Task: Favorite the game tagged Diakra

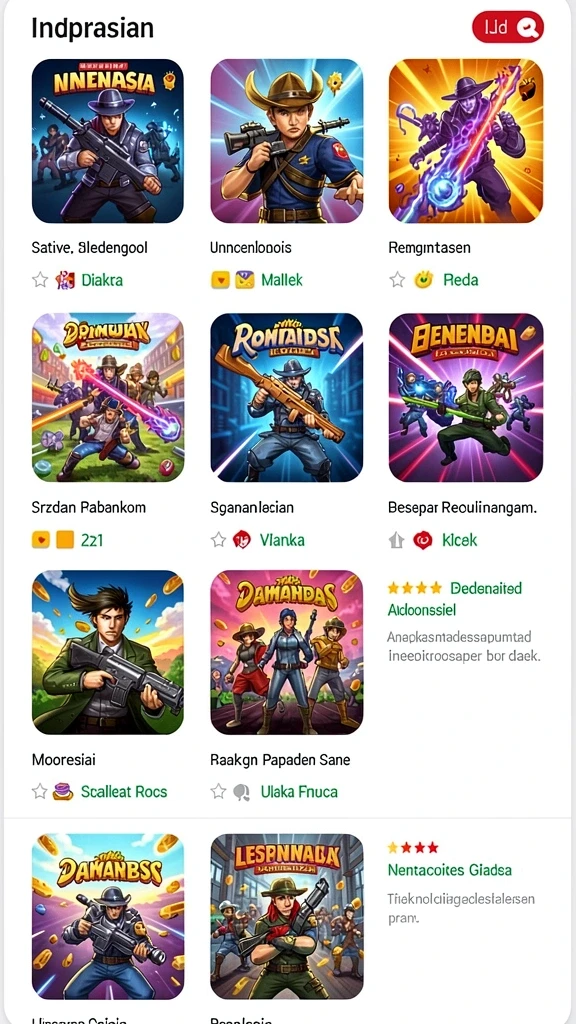Action: coord(40,280)
